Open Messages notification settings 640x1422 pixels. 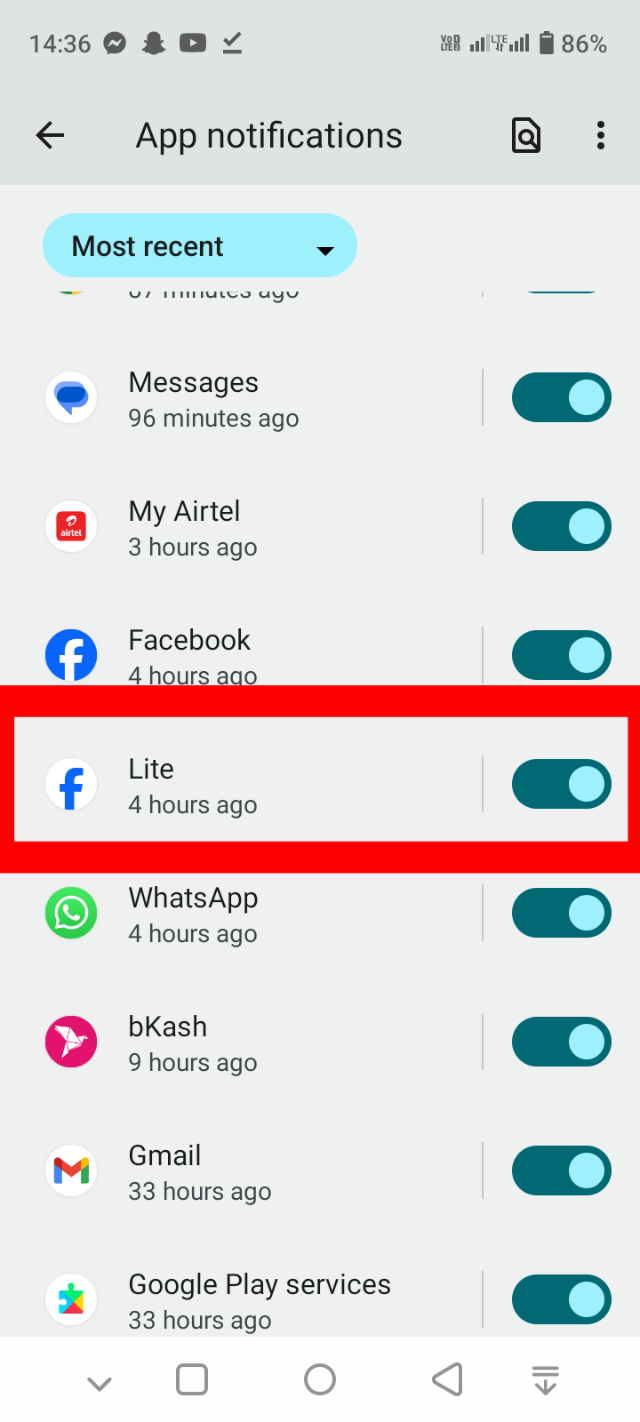click(250, 399)
